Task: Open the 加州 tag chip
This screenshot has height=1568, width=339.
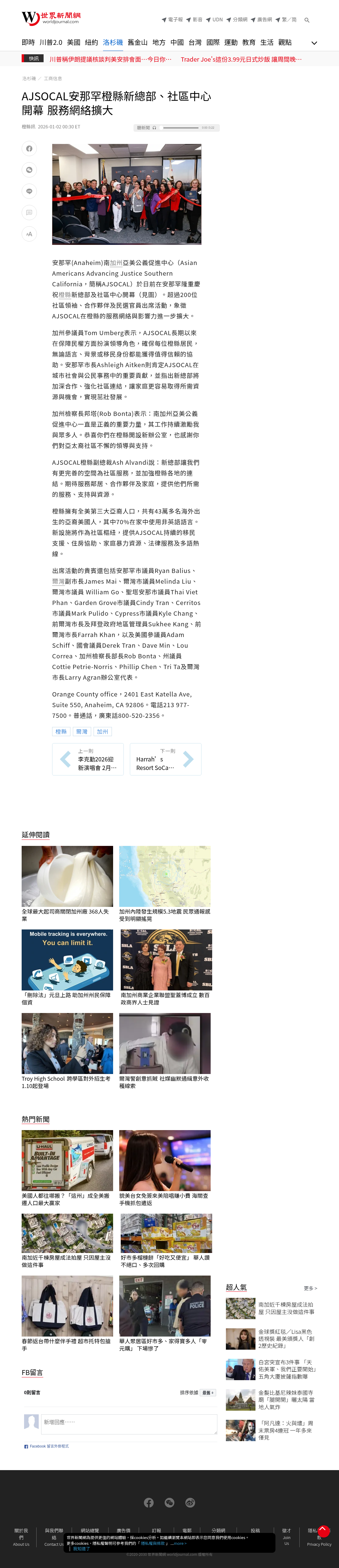Action: 103,732
